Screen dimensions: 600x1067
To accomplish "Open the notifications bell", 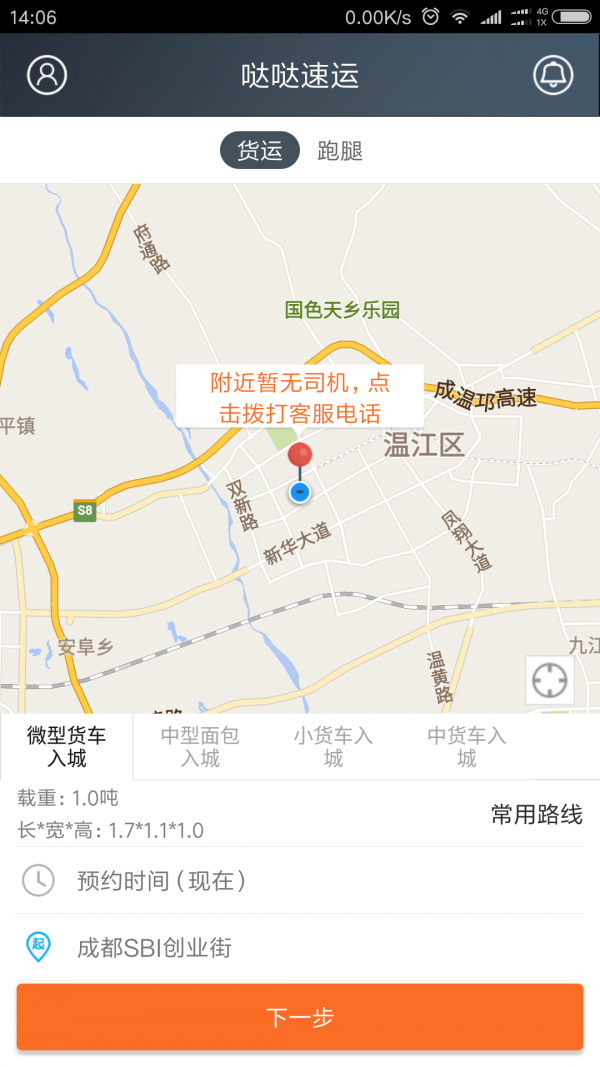I will (553, 75).
